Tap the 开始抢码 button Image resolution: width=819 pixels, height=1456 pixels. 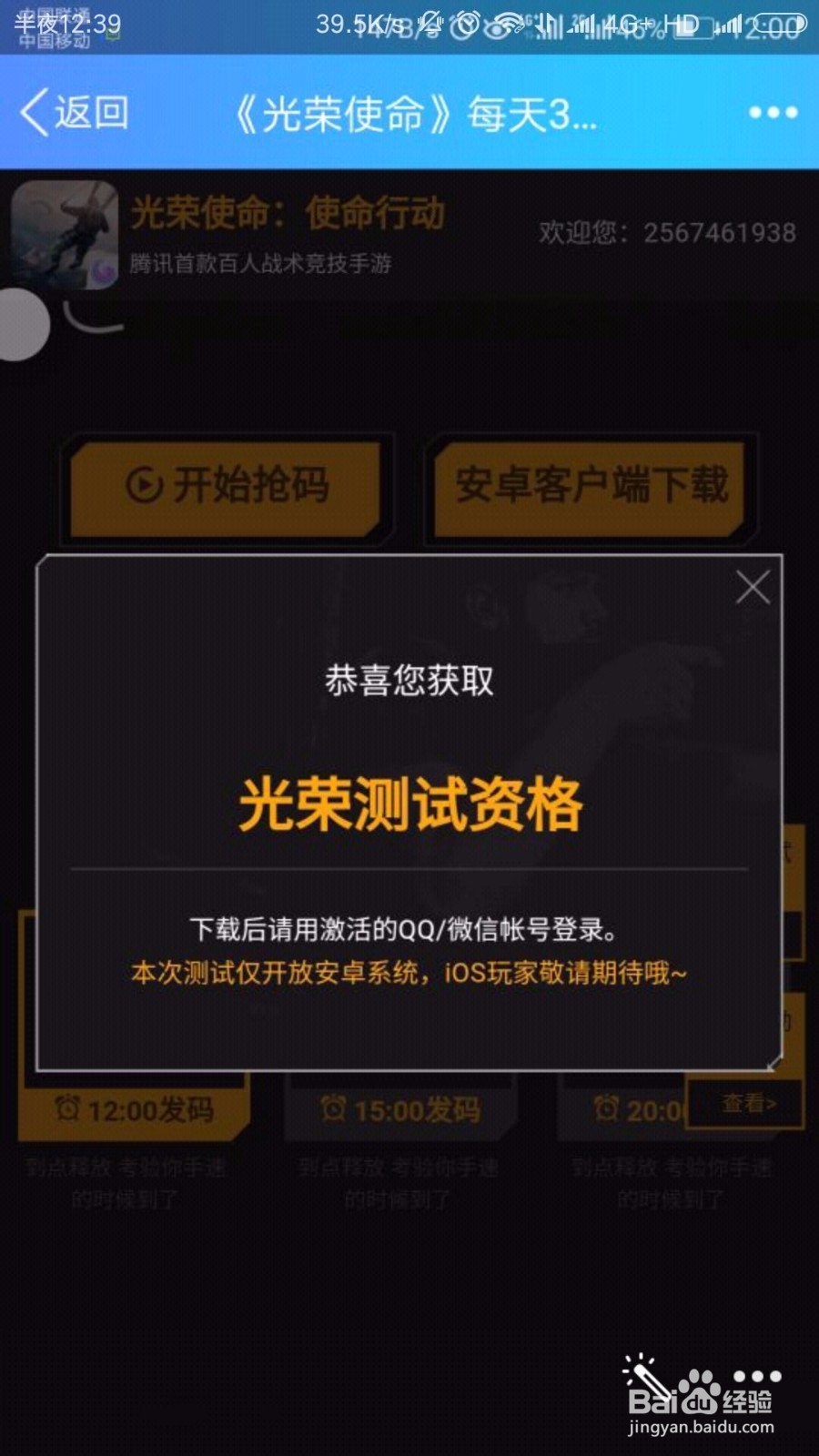[226, 487]
